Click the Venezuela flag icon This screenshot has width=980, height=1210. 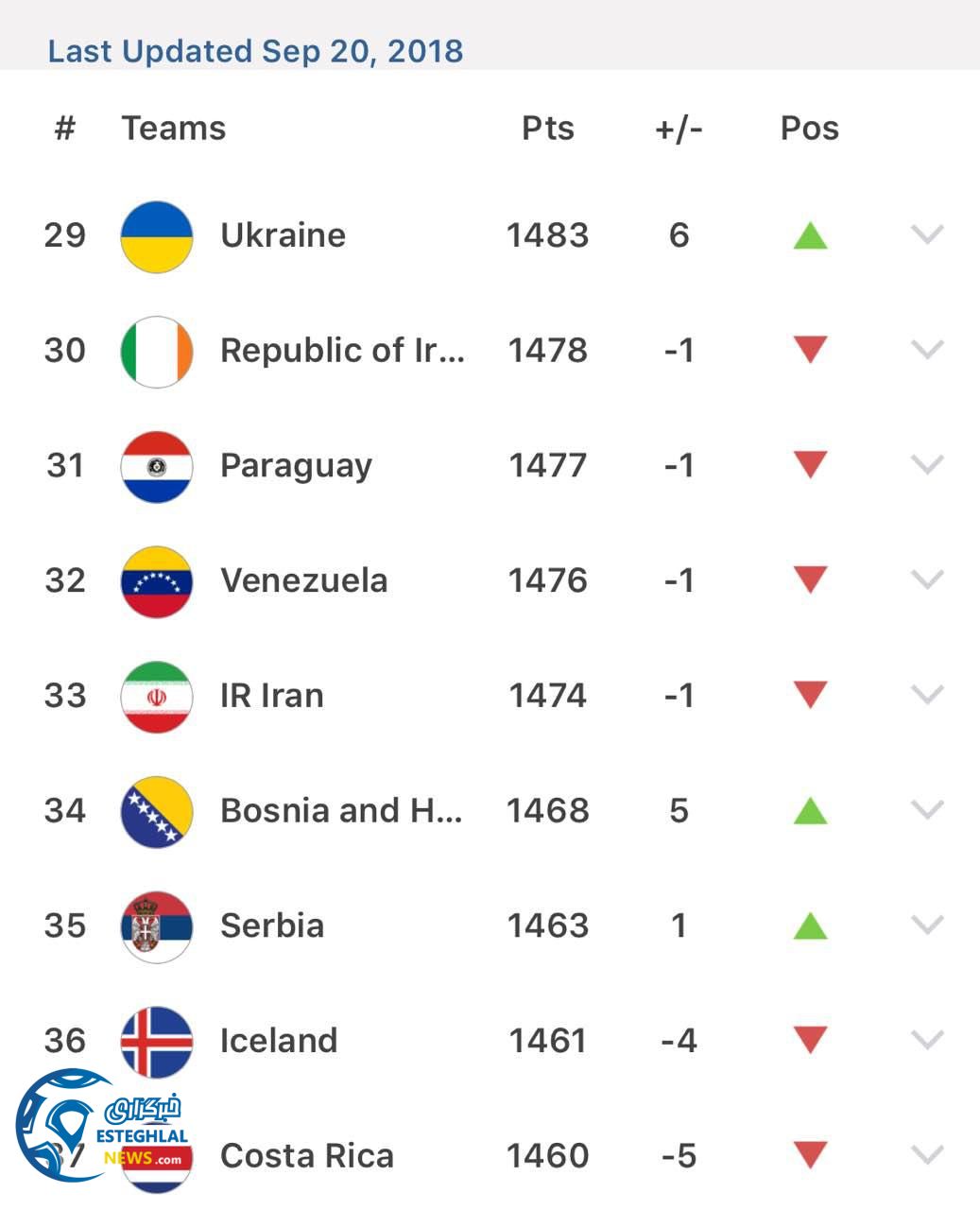click(x=157, y=580)
